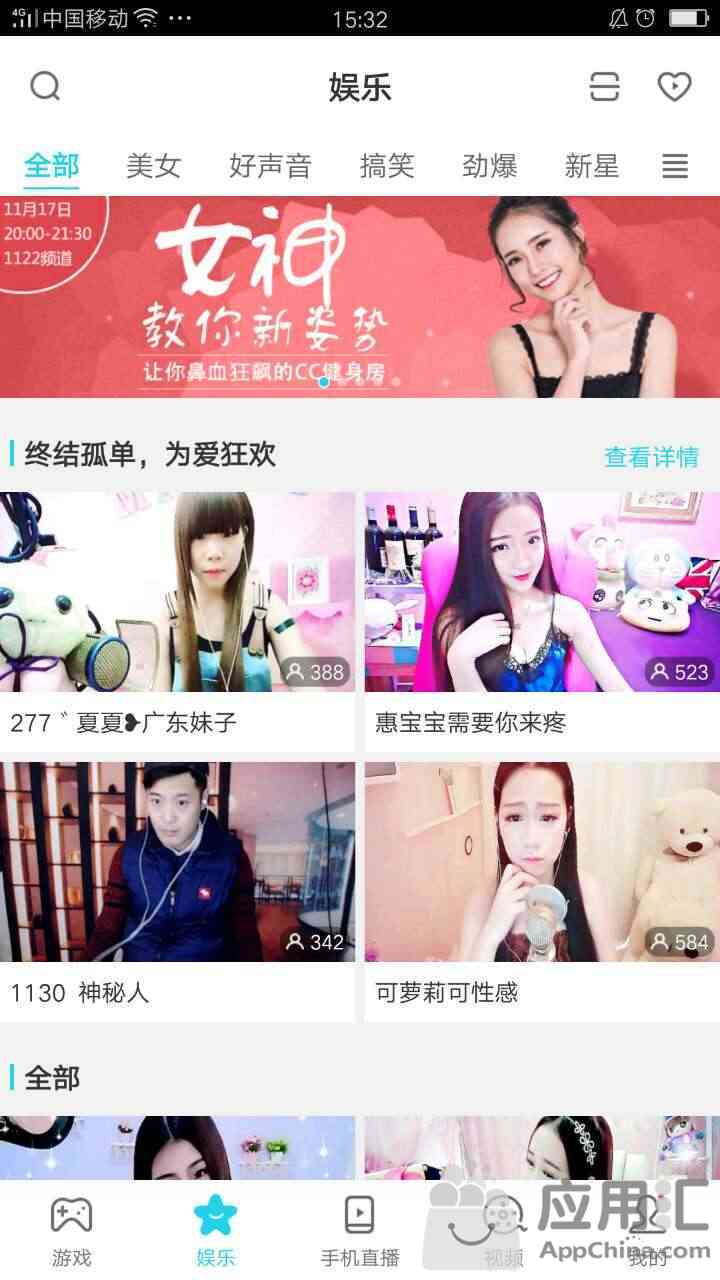Switch to the 美女 tab
This screenshot has width=720, height=1280.
coord(153,166)
